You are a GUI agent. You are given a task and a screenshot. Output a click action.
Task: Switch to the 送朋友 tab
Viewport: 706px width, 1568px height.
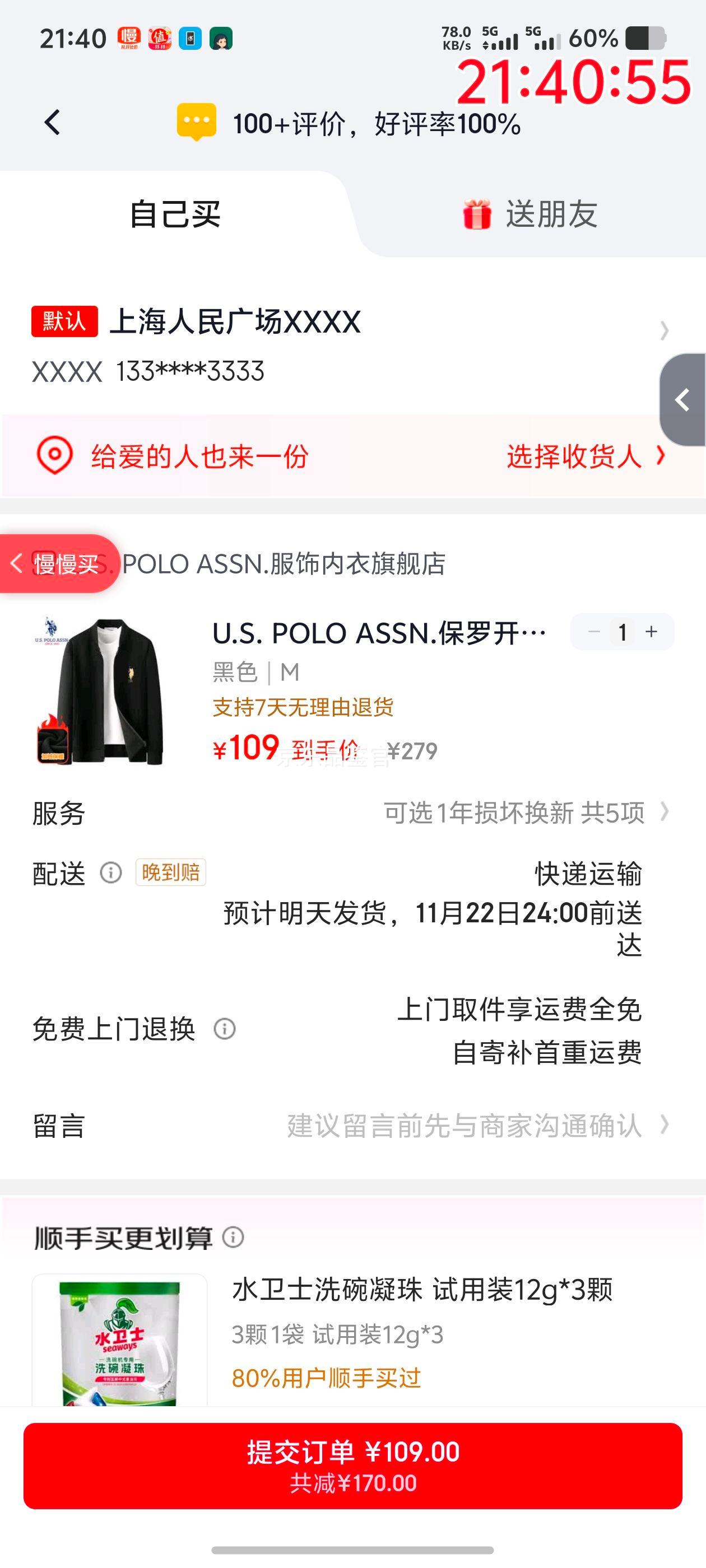coord(548,213)
